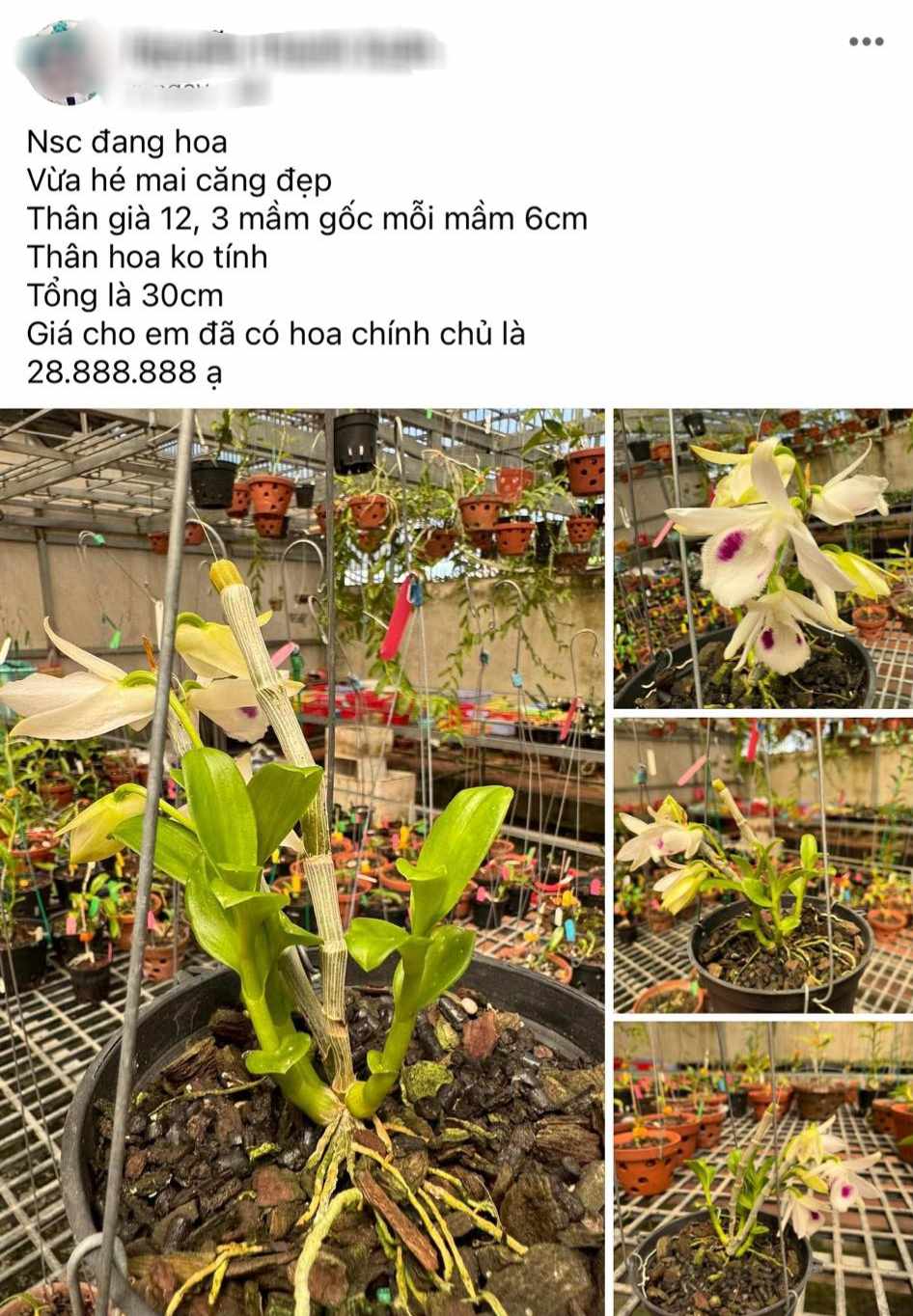The width and height of the screenshot is (913, 1316).
Task: View the close-up white orchid flower photo
Action: click(762, 559)
